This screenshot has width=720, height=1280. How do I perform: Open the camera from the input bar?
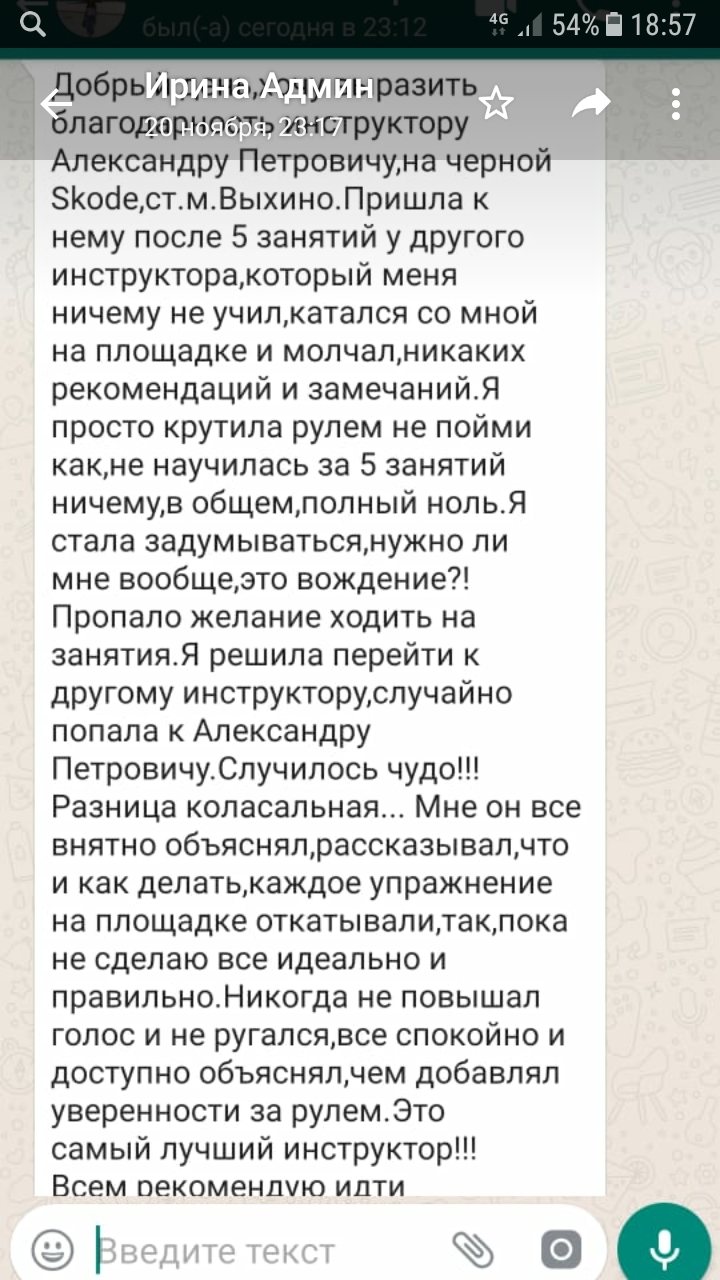[560, 1249]
